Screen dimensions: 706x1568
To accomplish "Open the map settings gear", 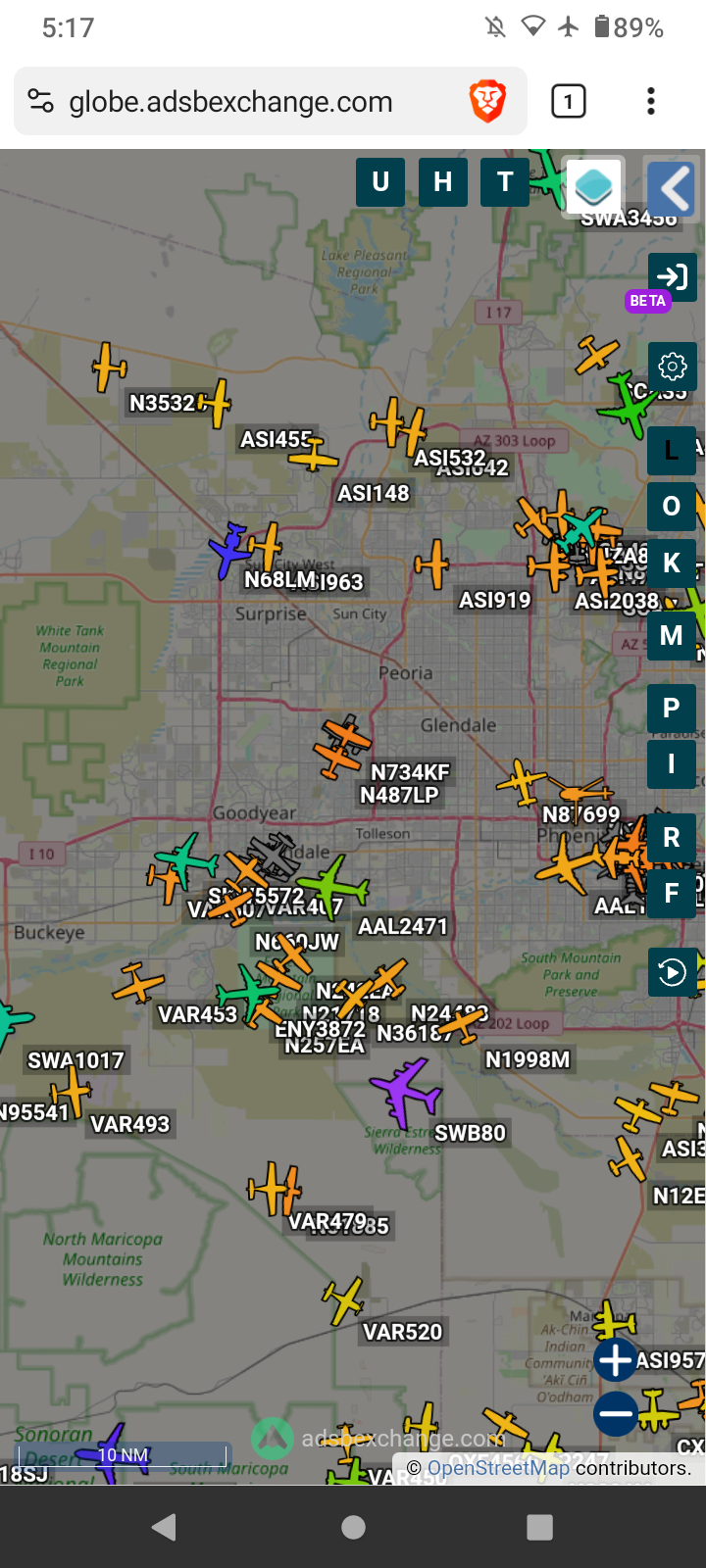I will click(x=673, y=367).
